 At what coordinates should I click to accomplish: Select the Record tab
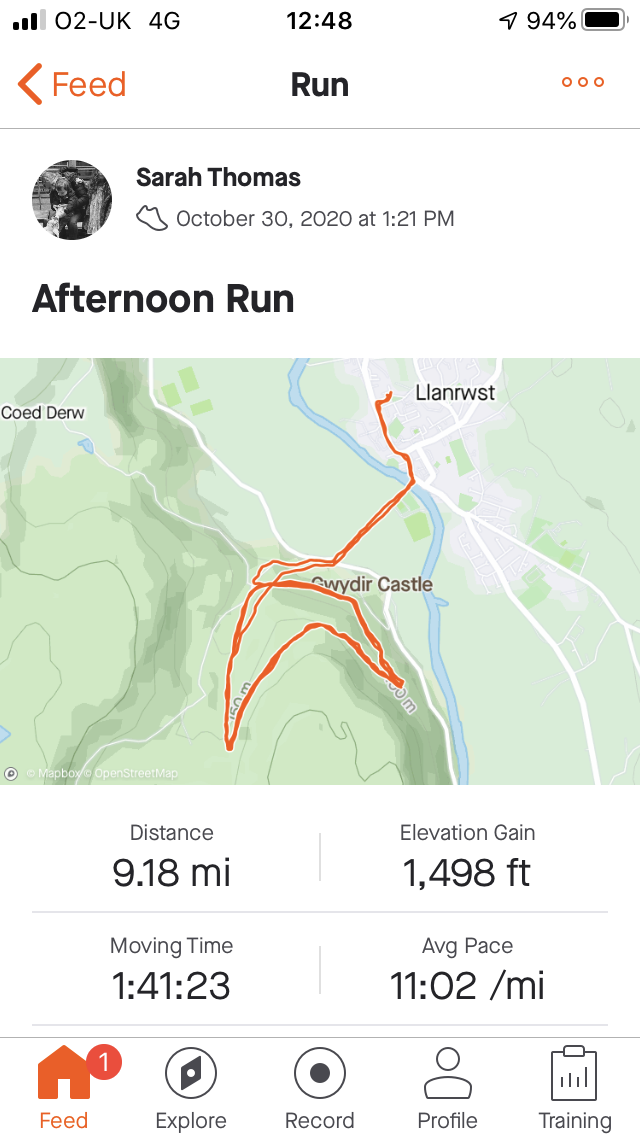pos(320,1087)
